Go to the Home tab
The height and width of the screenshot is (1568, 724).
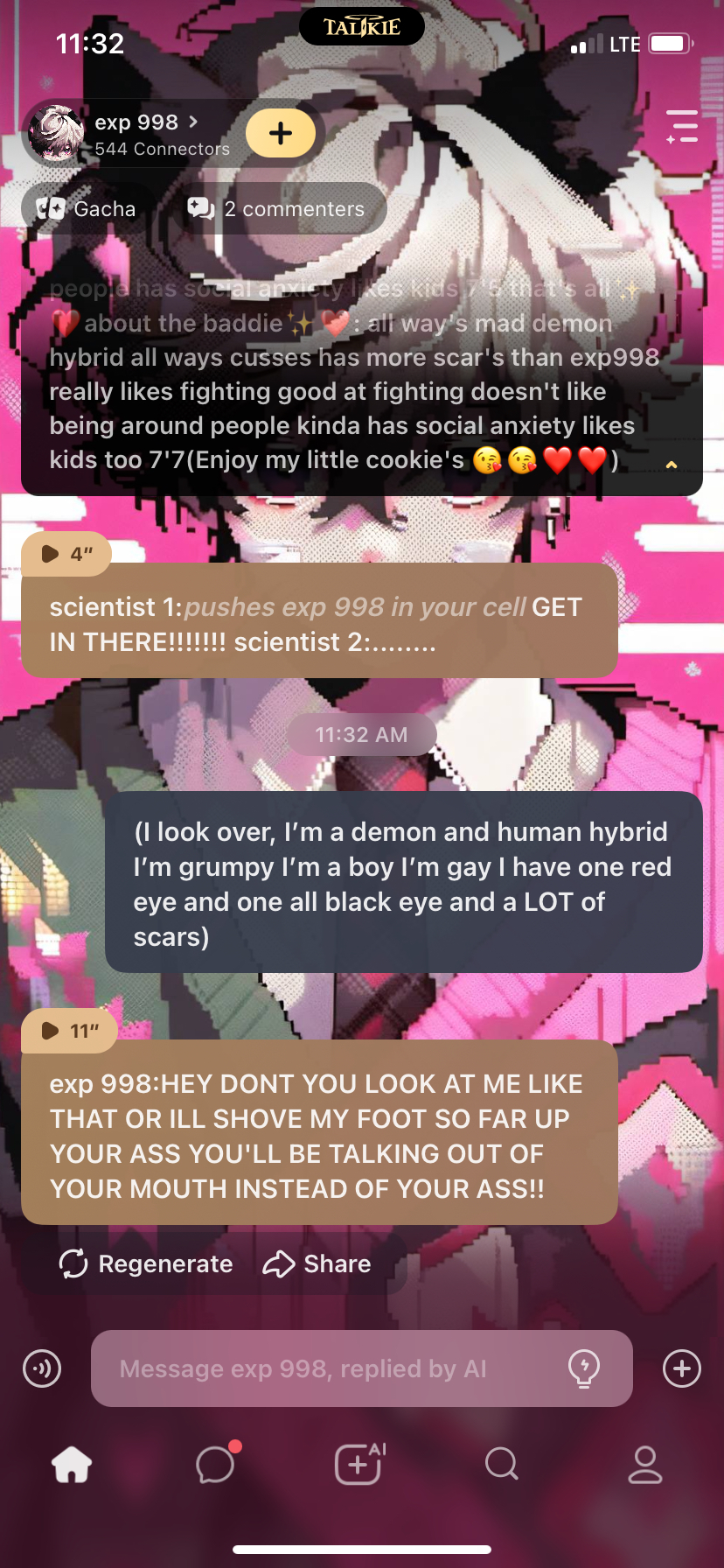72,1465
